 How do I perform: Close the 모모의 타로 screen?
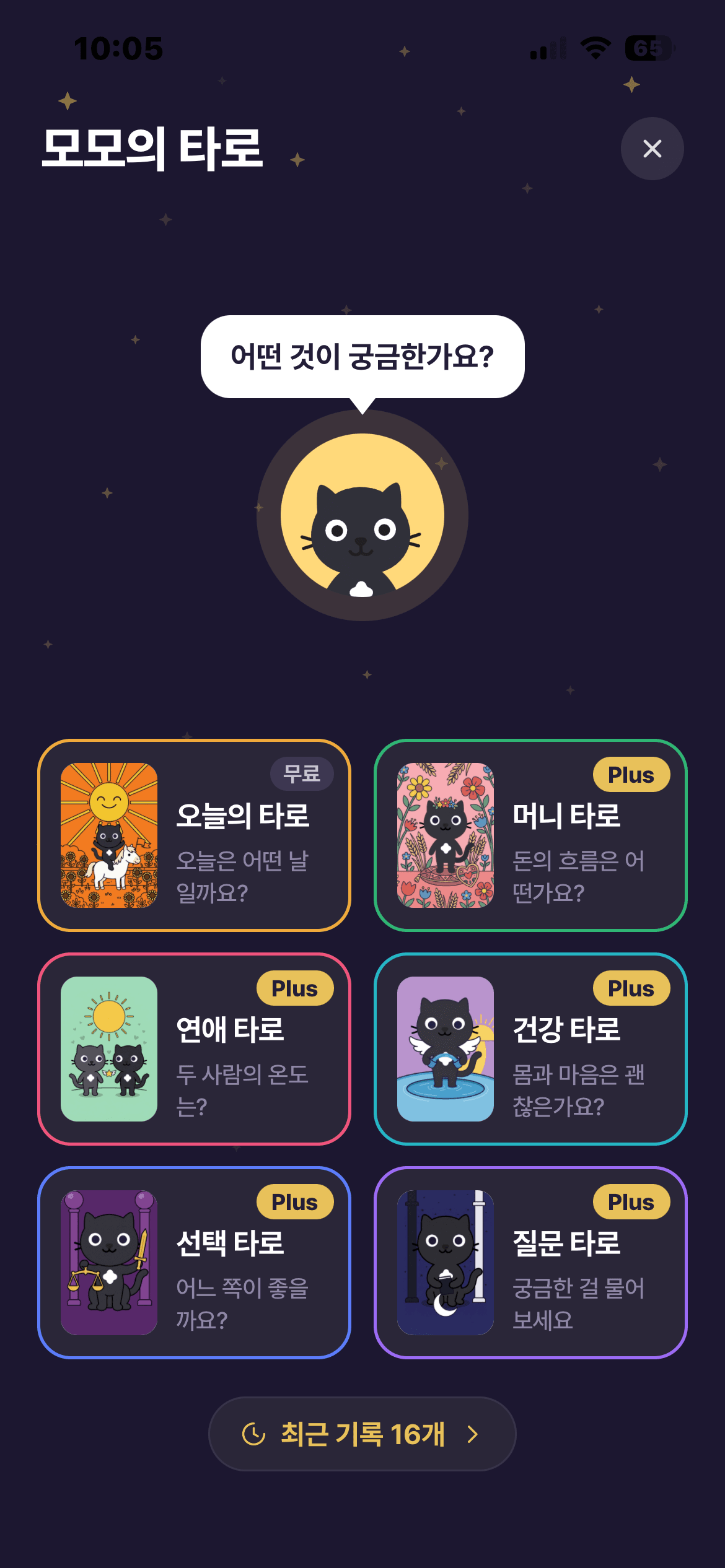tap(652, 149)
